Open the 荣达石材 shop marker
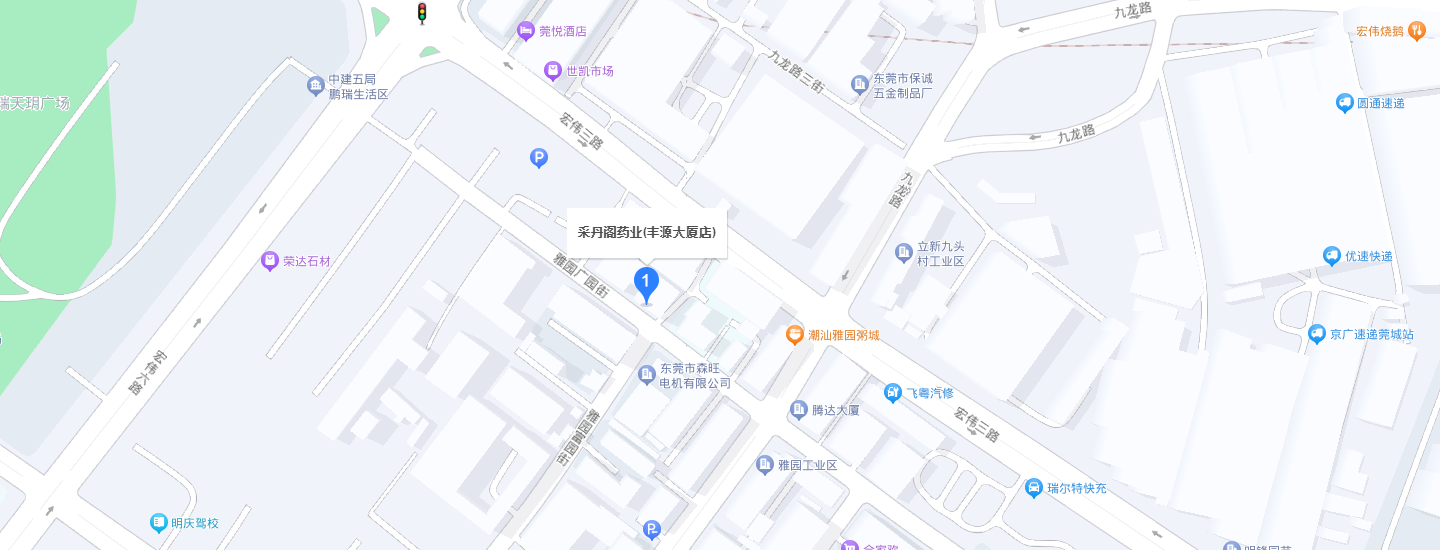The width and height of the screenshot is (1440, 550). tap(269, 261)
